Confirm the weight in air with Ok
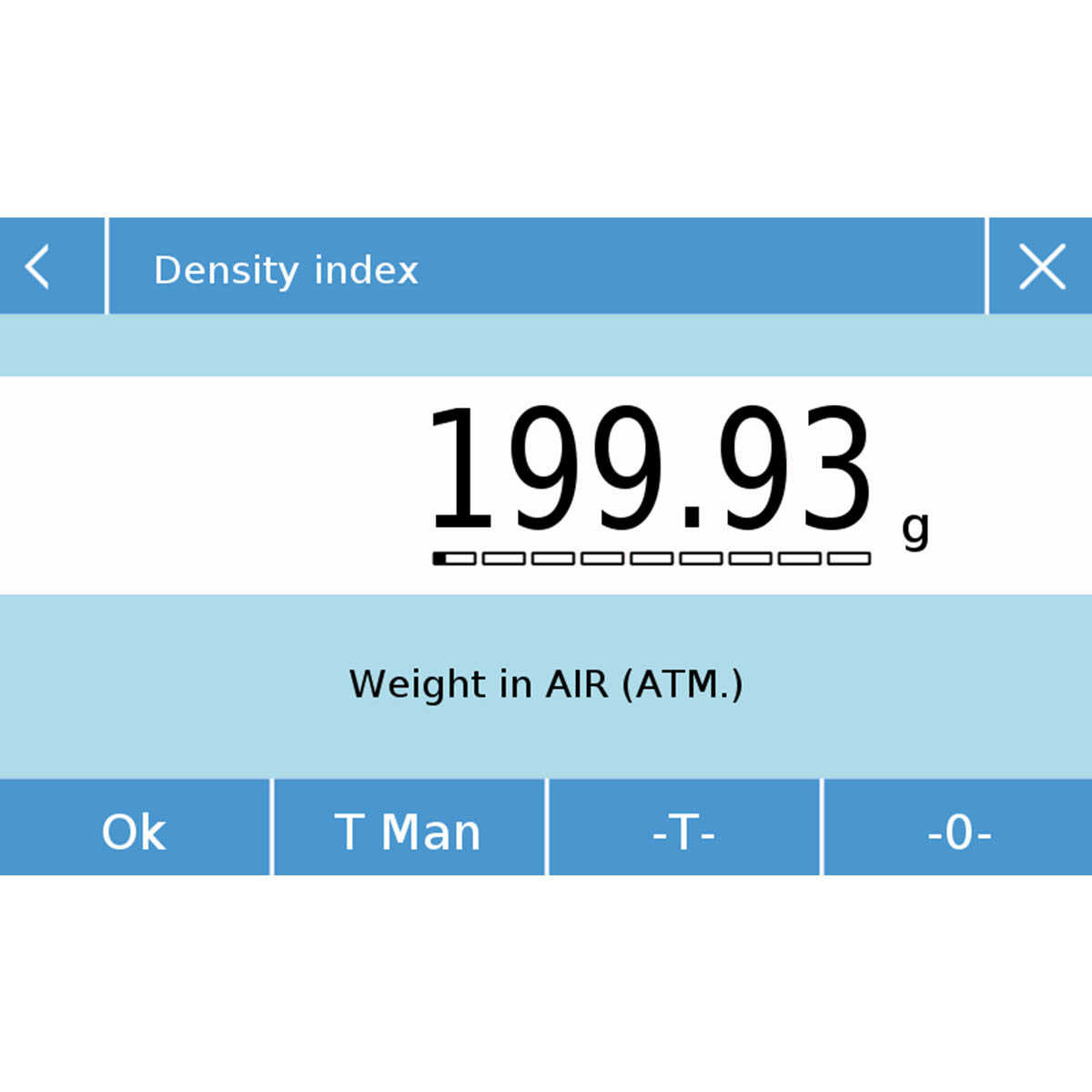1092x1092 pixels. pyautogui.click(x=135, y=830)
